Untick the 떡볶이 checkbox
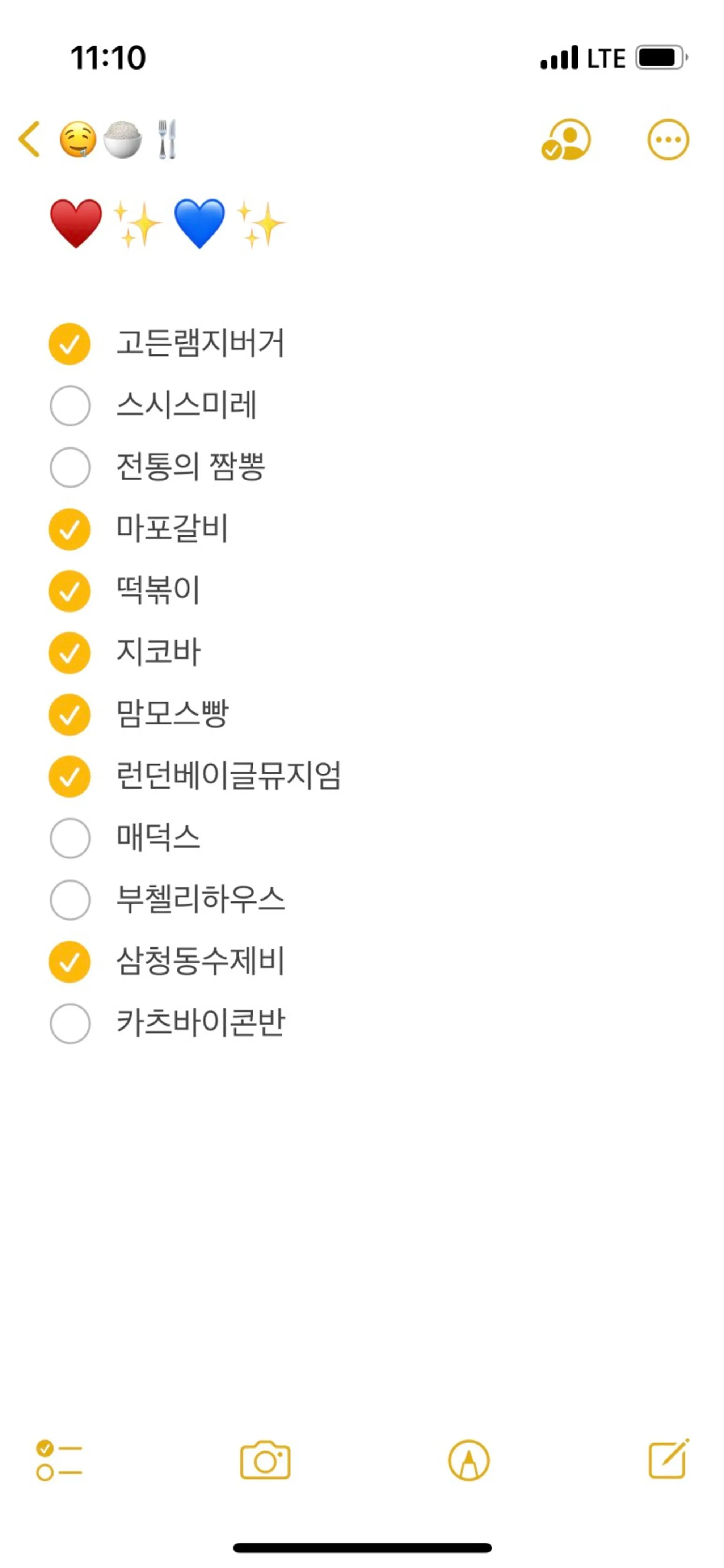The image size is (724, 1568). [x=70, y=591]
